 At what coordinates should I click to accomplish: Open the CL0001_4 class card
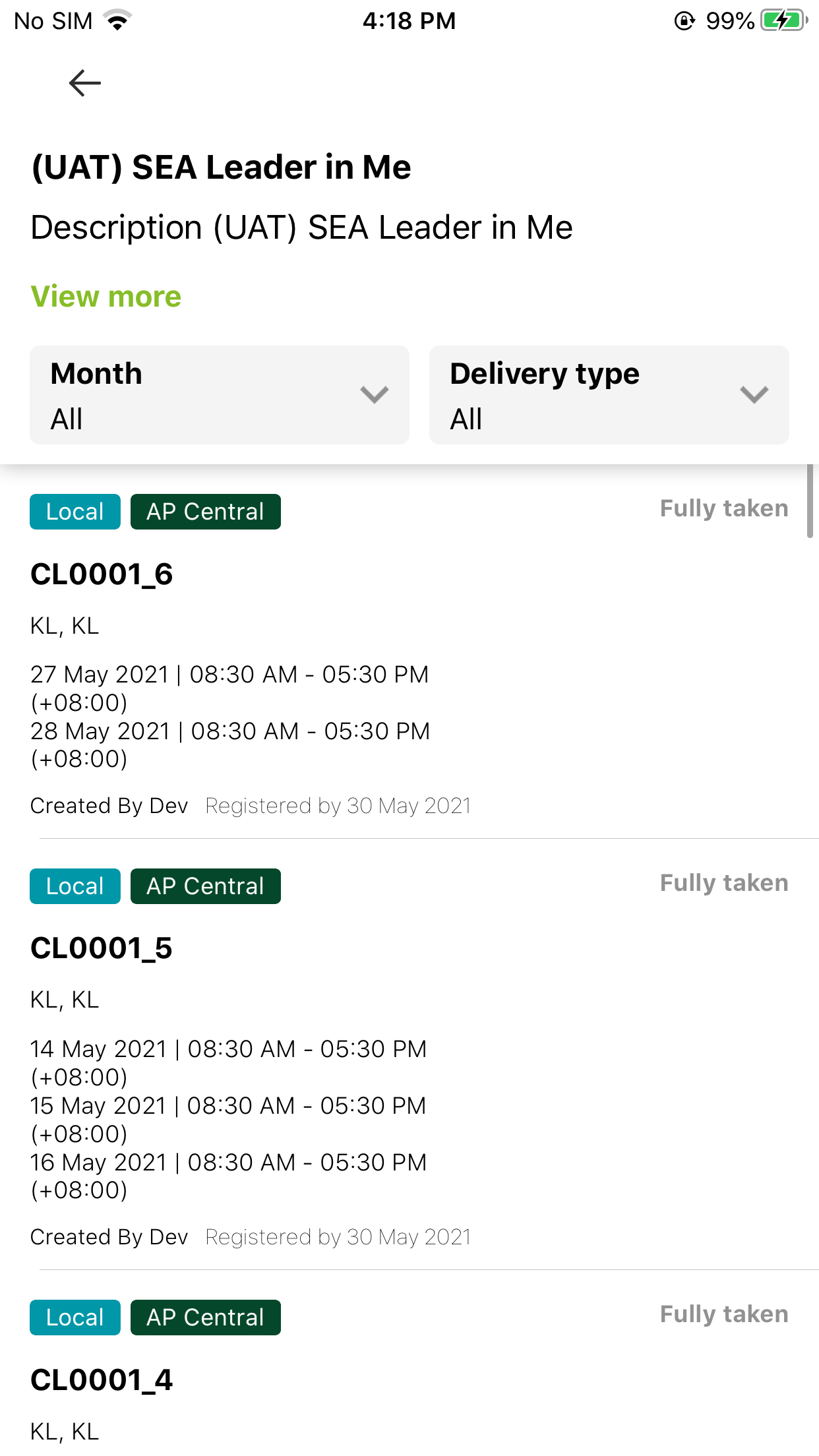click(x=409, y=1364)
